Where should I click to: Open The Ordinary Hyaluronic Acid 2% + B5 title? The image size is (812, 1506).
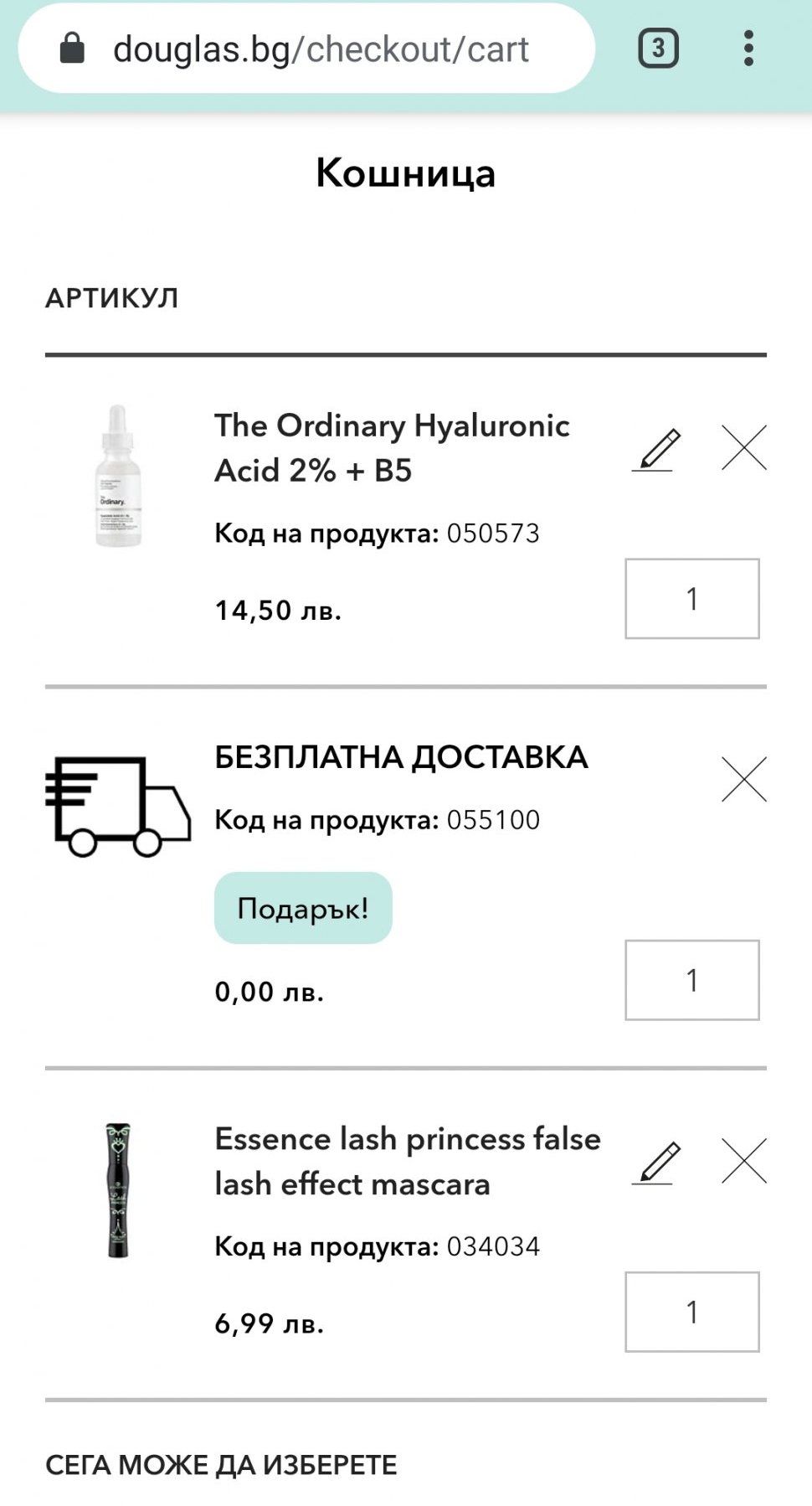click(x=392, y=448)
